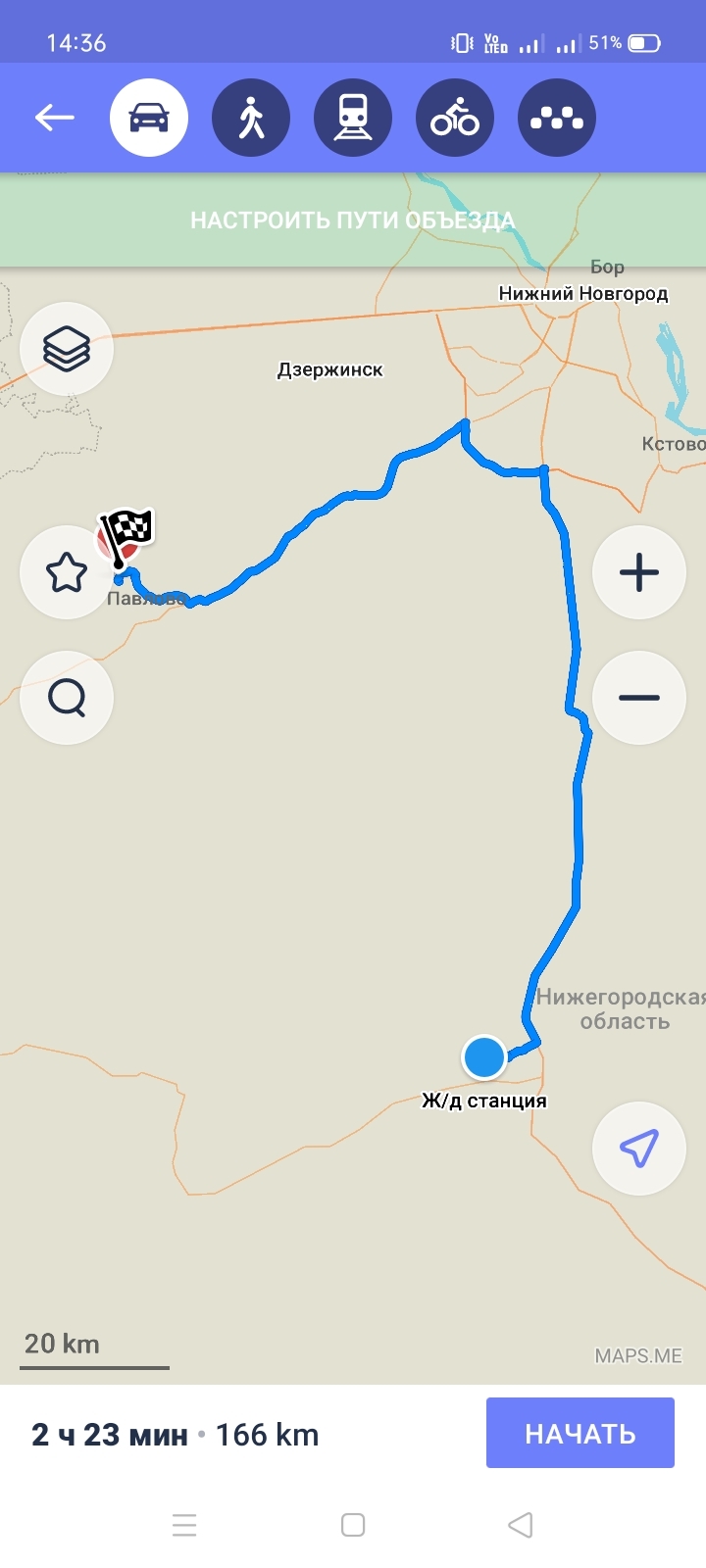Viewport: 706px width, 1568px height.
Task: Open bookmarks with the star button
Action: pos(67,572)
